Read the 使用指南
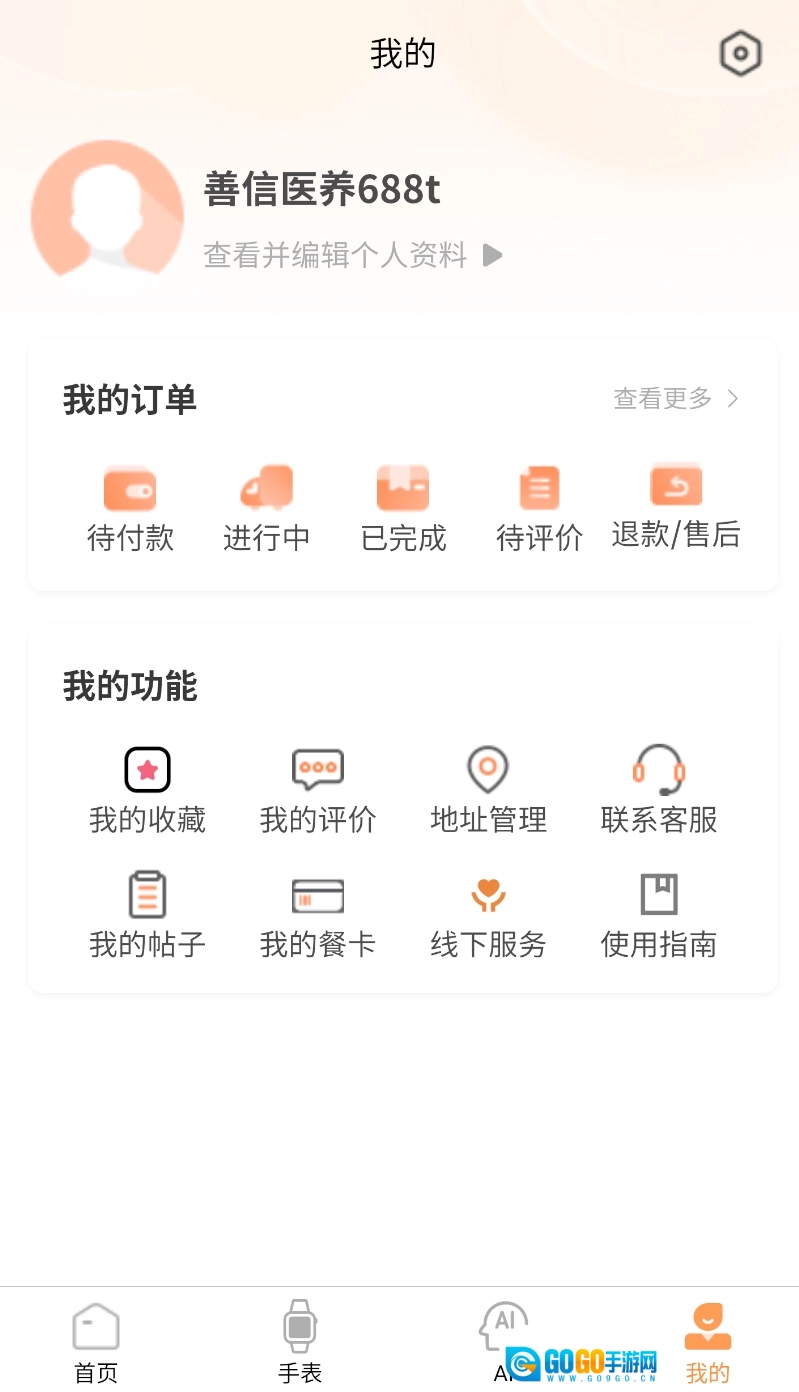The height and width of the screenshot is (1392, 799). pyautogui.click(x=659, y=916)
